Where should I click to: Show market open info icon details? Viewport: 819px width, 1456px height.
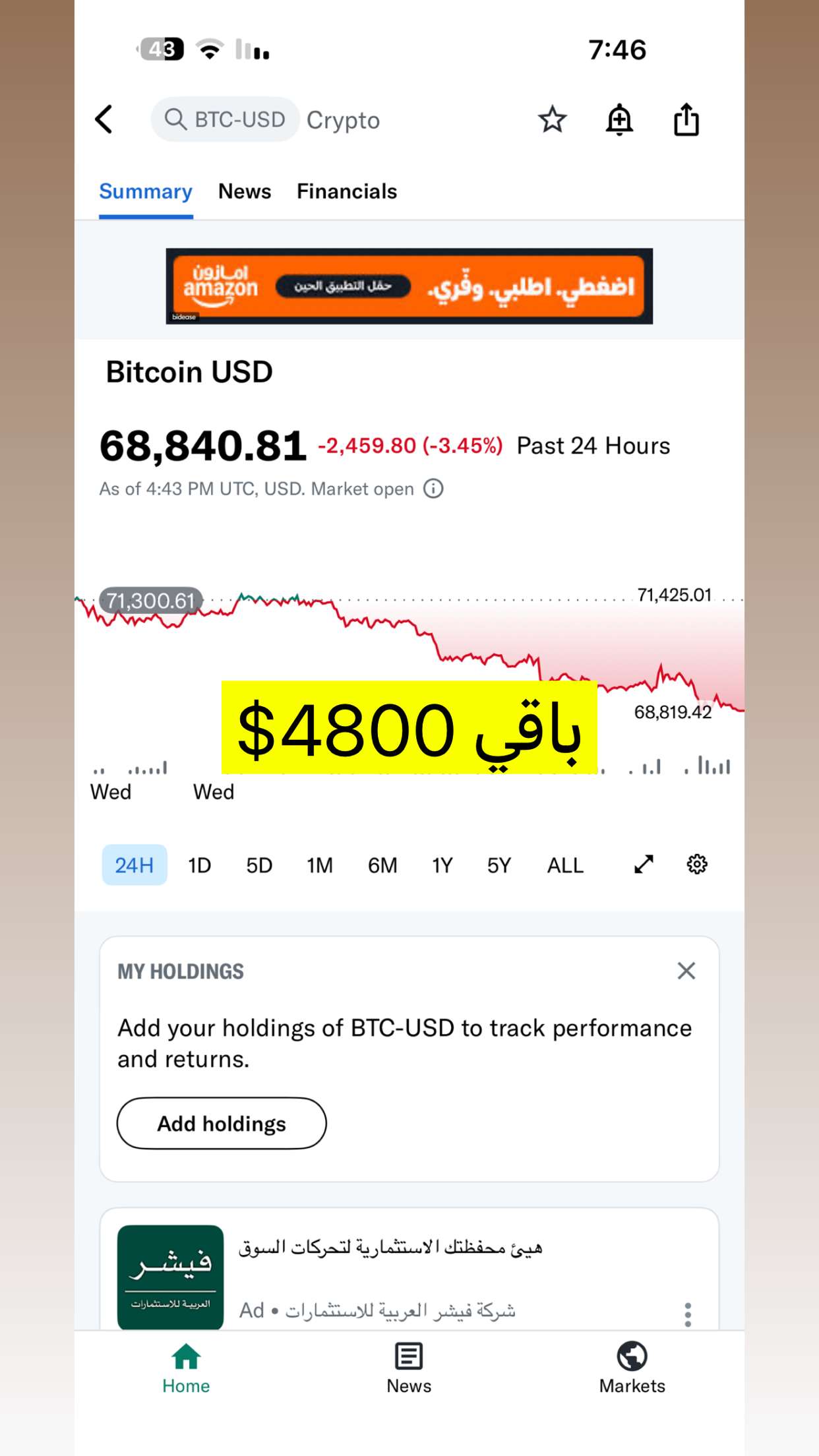pyautogui.click(x=433, y=489)
